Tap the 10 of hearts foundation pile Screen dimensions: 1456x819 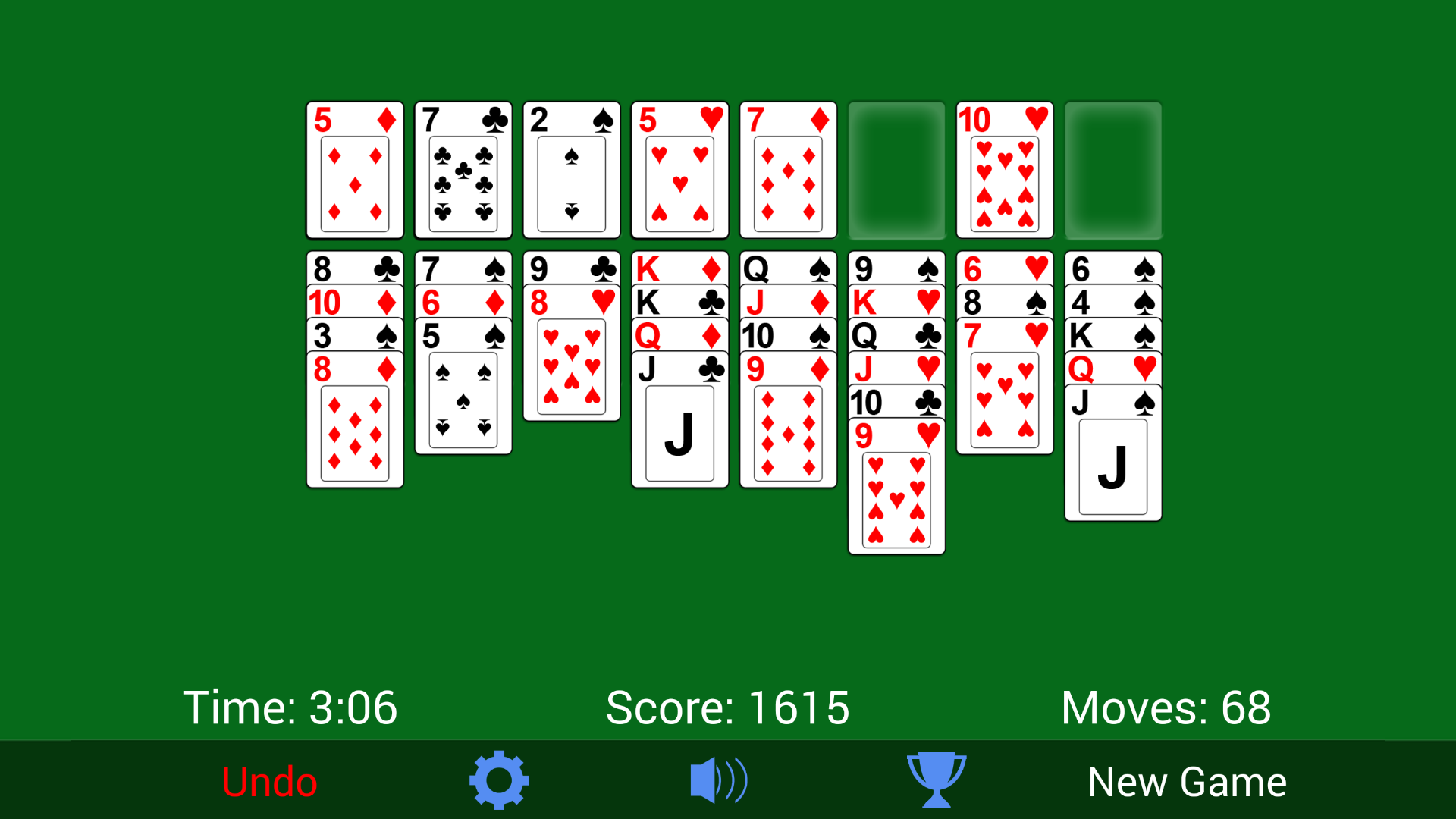tap(1005, 171)
